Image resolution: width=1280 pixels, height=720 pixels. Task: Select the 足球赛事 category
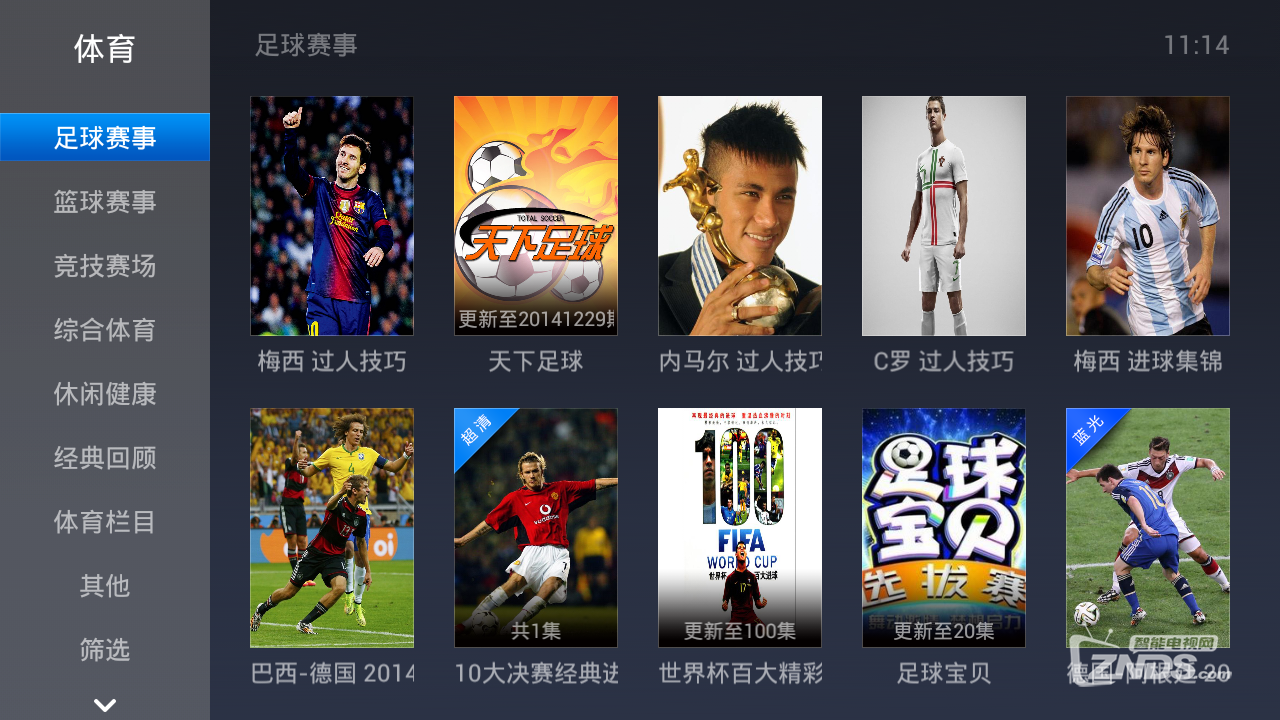point(105,137)
